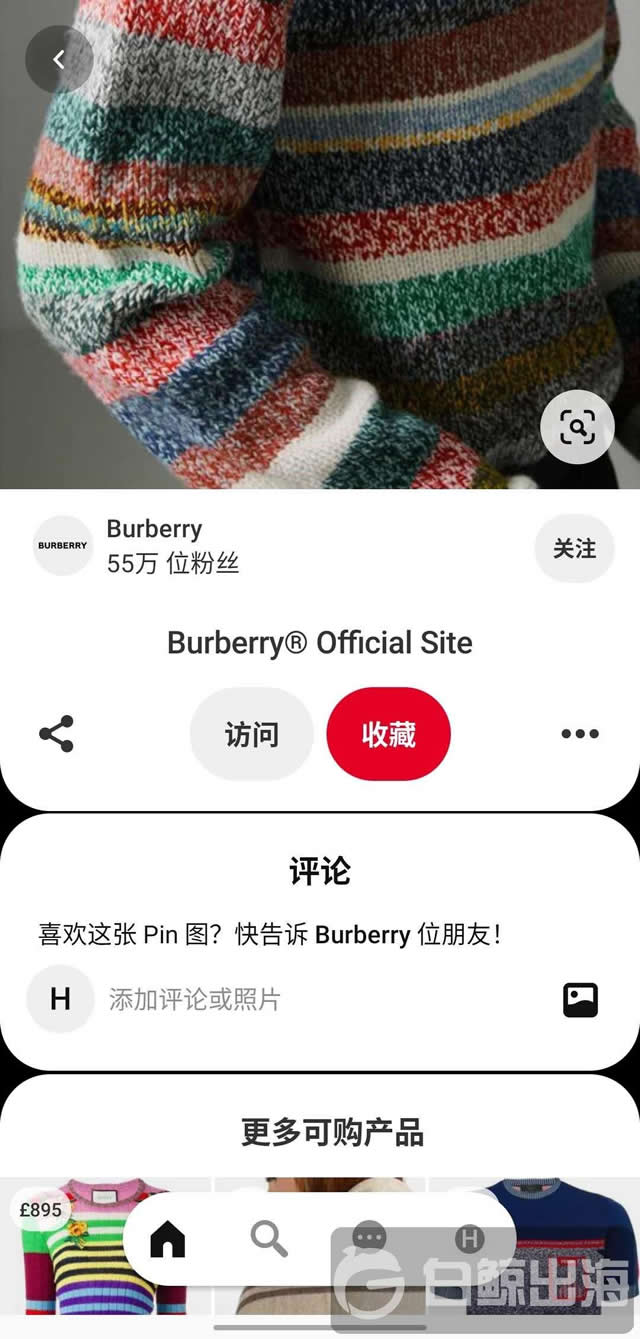Image resolution: width=640 pixels, height=1339 pixels.
Task: Open the H profile tab
Action: [x=469, y=1239]
